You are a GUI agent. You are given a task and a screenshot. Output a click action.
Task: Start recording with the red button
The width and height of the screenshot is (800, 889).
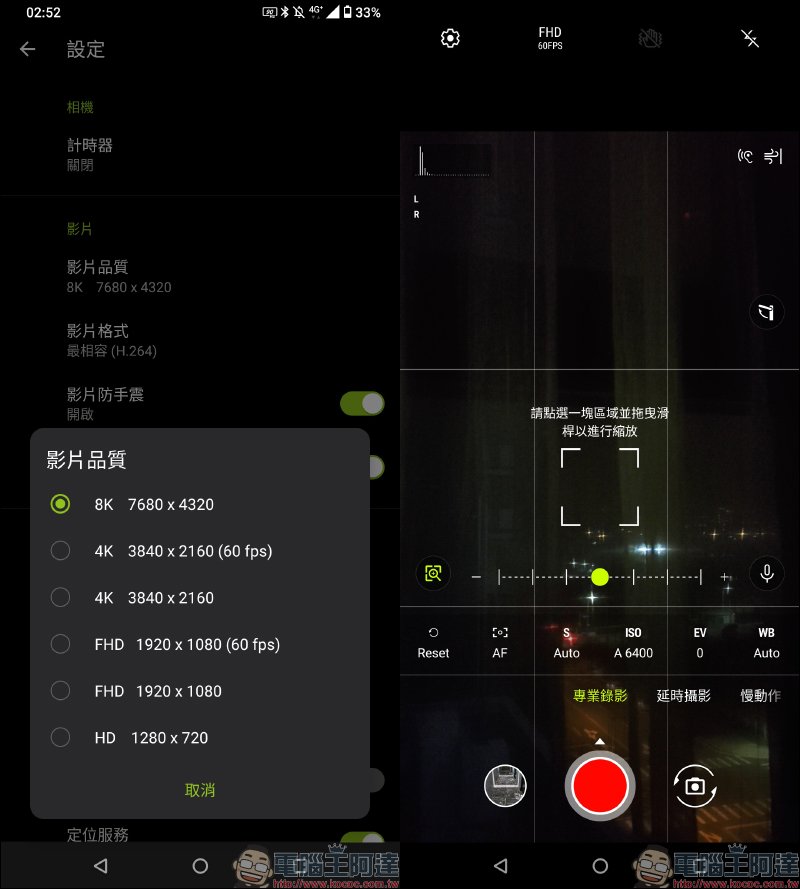(599, 786)
